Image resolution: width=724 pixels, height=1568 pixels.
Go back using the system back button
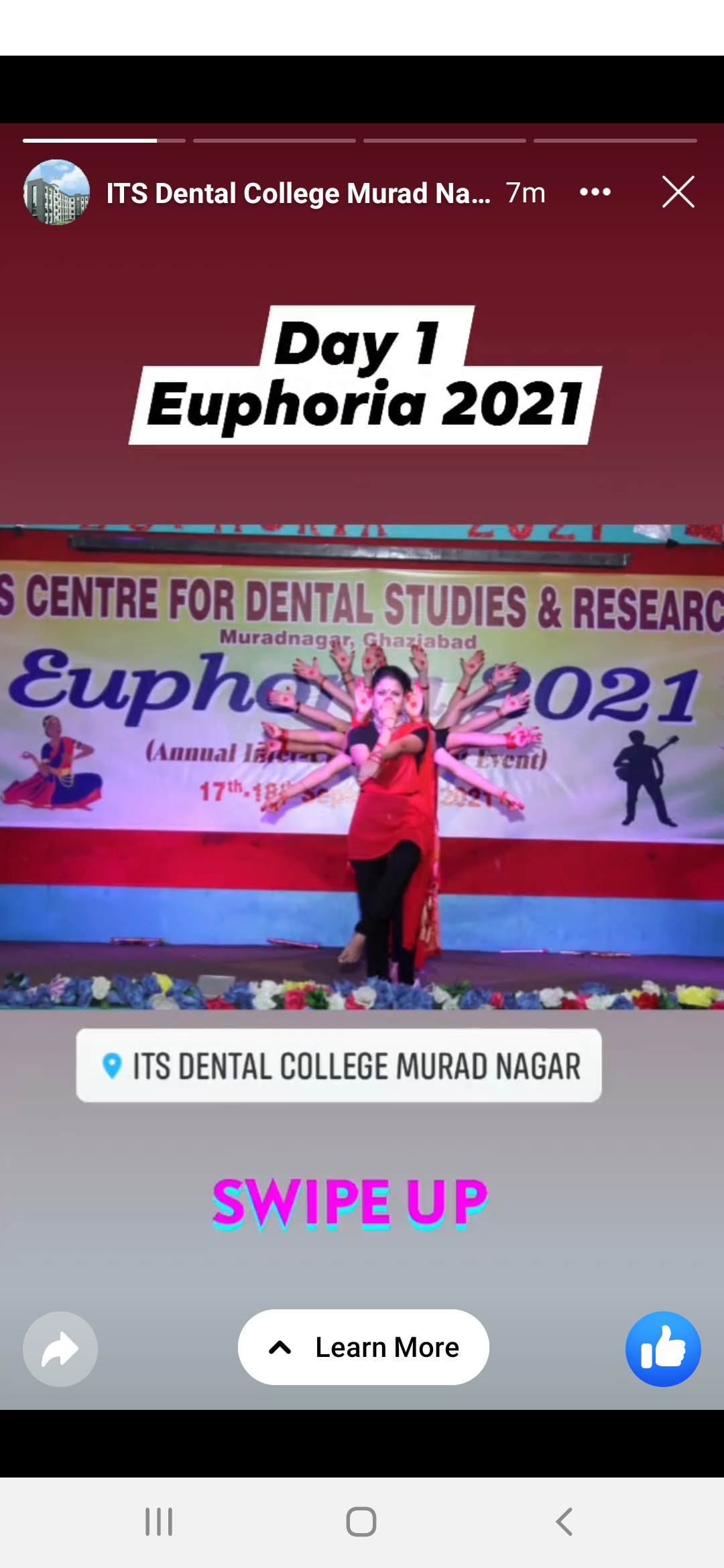pyautogui.click(x=564, y=1521)
